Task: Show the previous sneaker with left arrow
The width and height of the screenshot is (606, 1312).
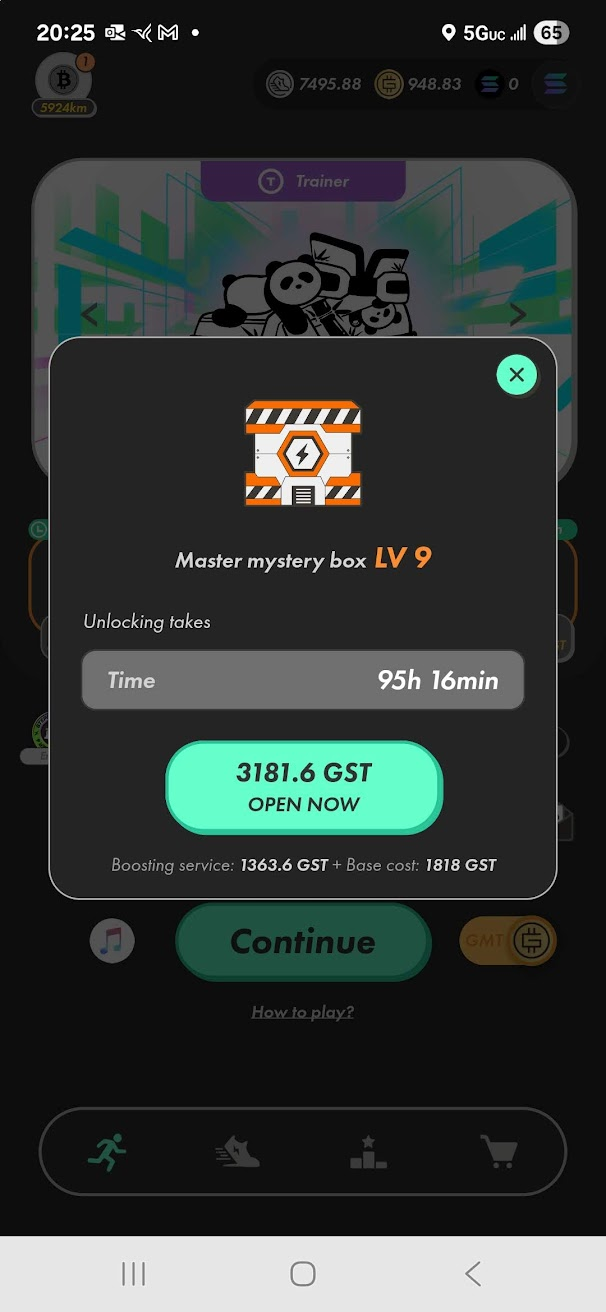Action: pyautogui.click(x=89, y=315)
